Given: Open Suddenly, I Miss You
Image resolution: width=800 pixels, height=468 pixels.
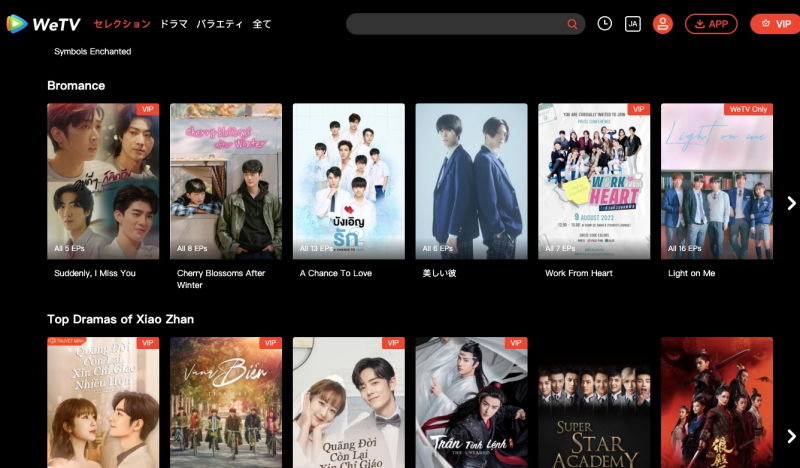Looking at the screenshot, I should (103, 181).
